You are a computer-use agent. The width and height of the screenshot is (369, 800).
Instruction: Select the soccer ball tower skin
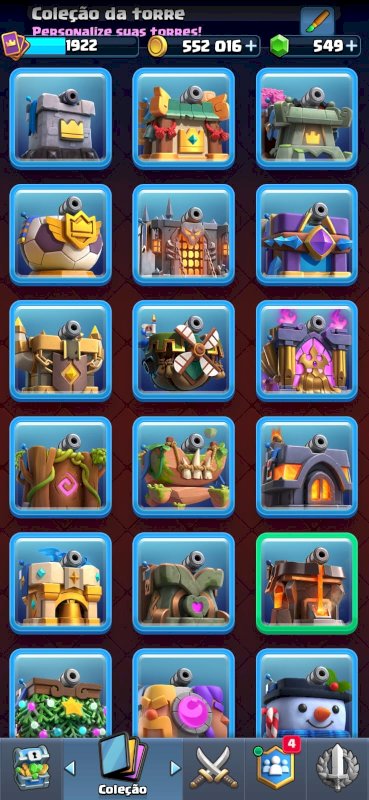[61, 235]
